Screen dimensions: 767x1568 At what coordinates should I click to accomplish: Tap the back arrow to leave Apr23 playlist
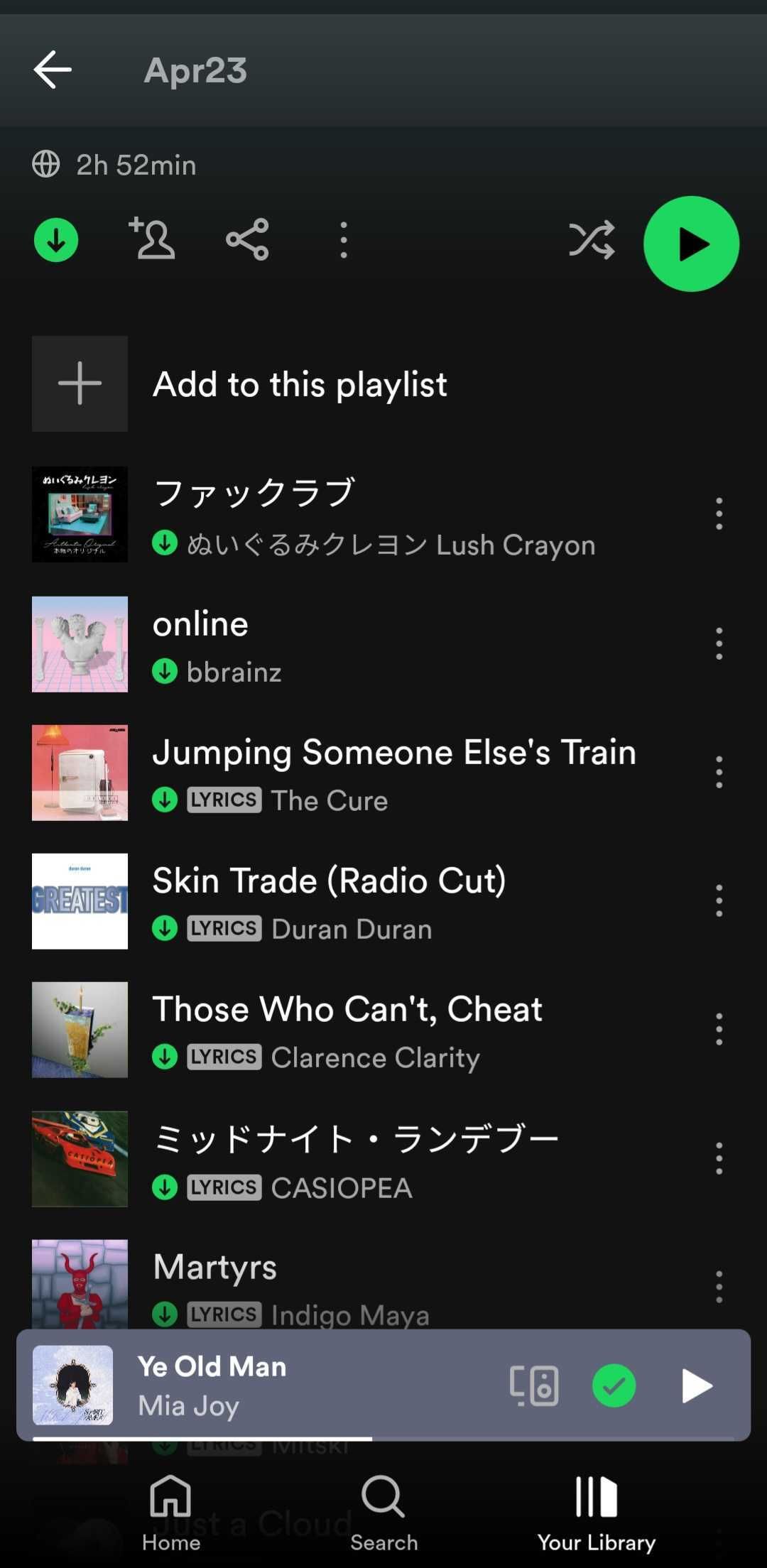pyautogui.click(x=51, y=69)
